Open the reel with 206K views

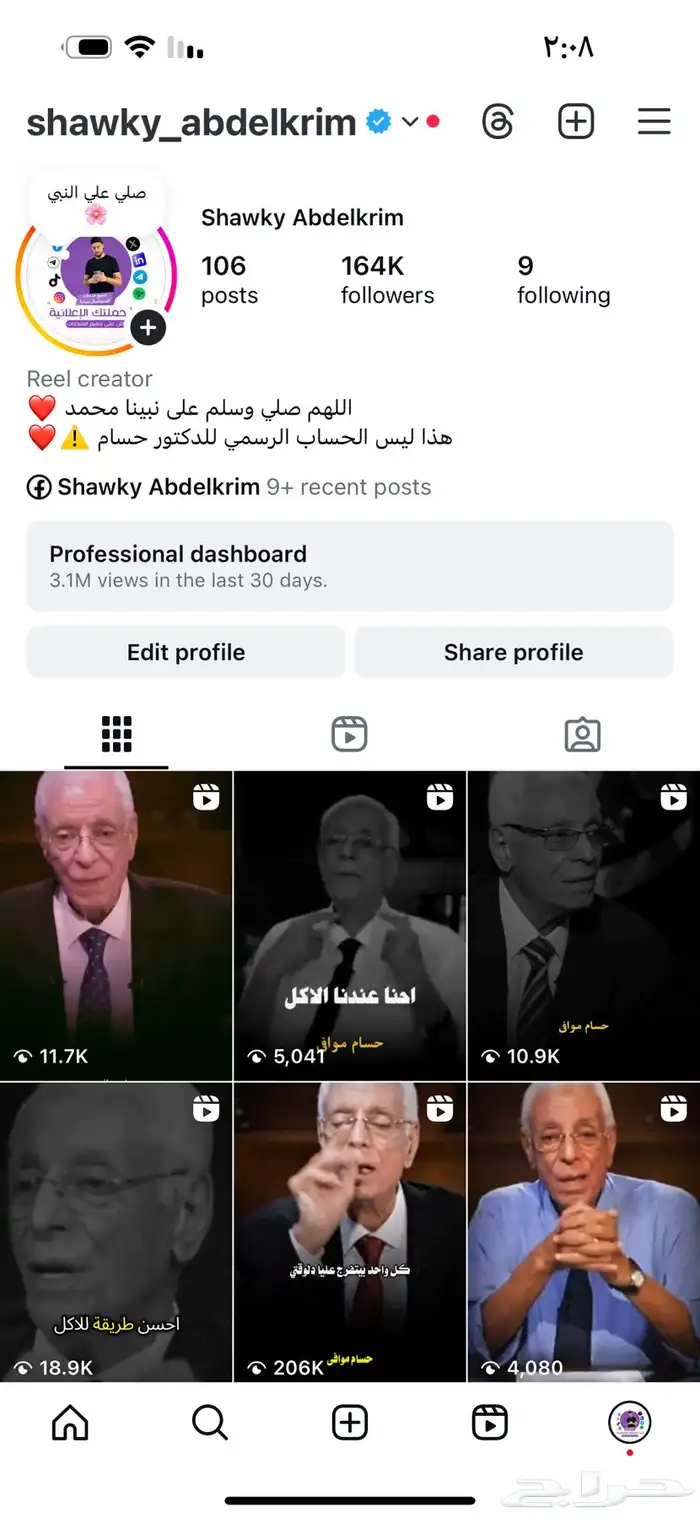pyautogui.click(x=349, y=1231)
